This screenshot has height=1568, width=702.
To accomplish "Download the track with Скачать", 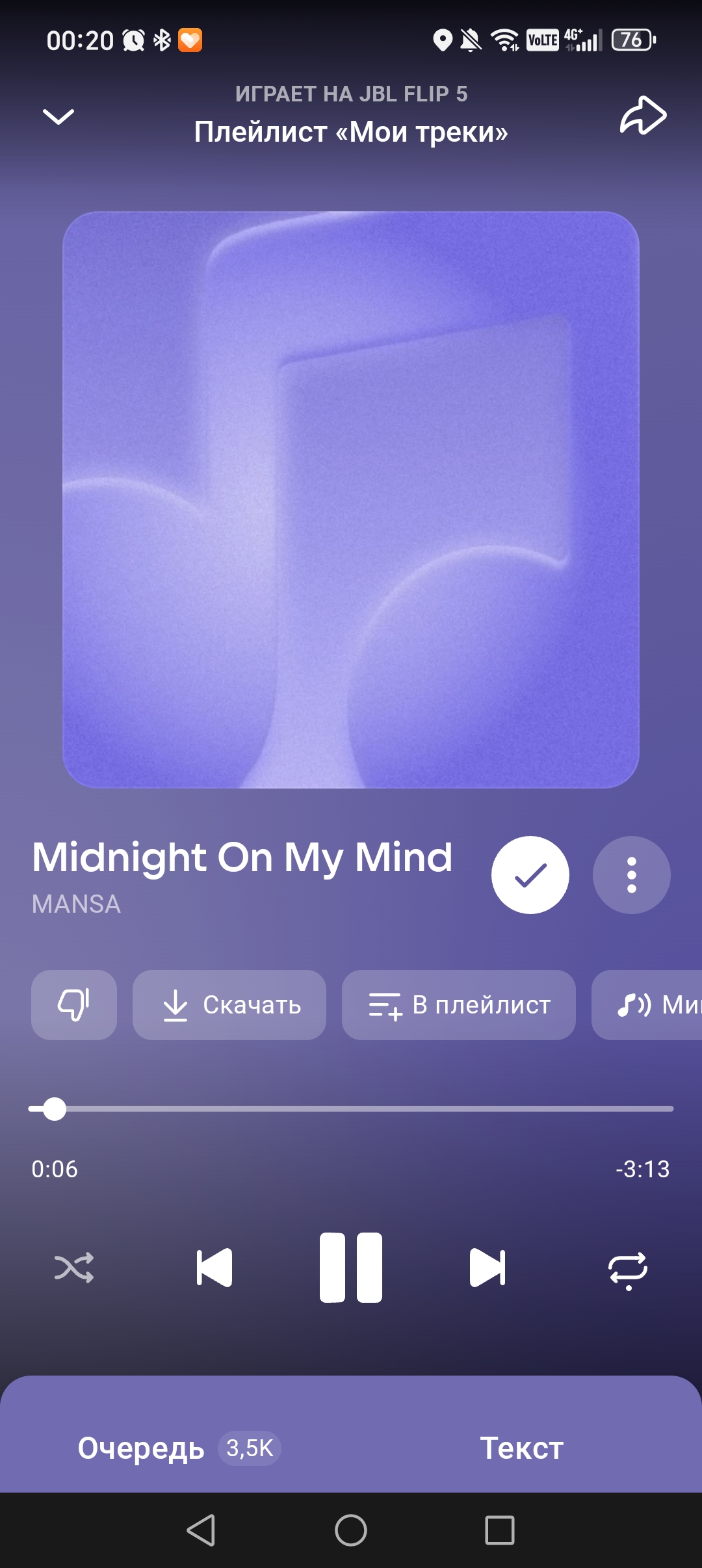I will [229, 1005].
